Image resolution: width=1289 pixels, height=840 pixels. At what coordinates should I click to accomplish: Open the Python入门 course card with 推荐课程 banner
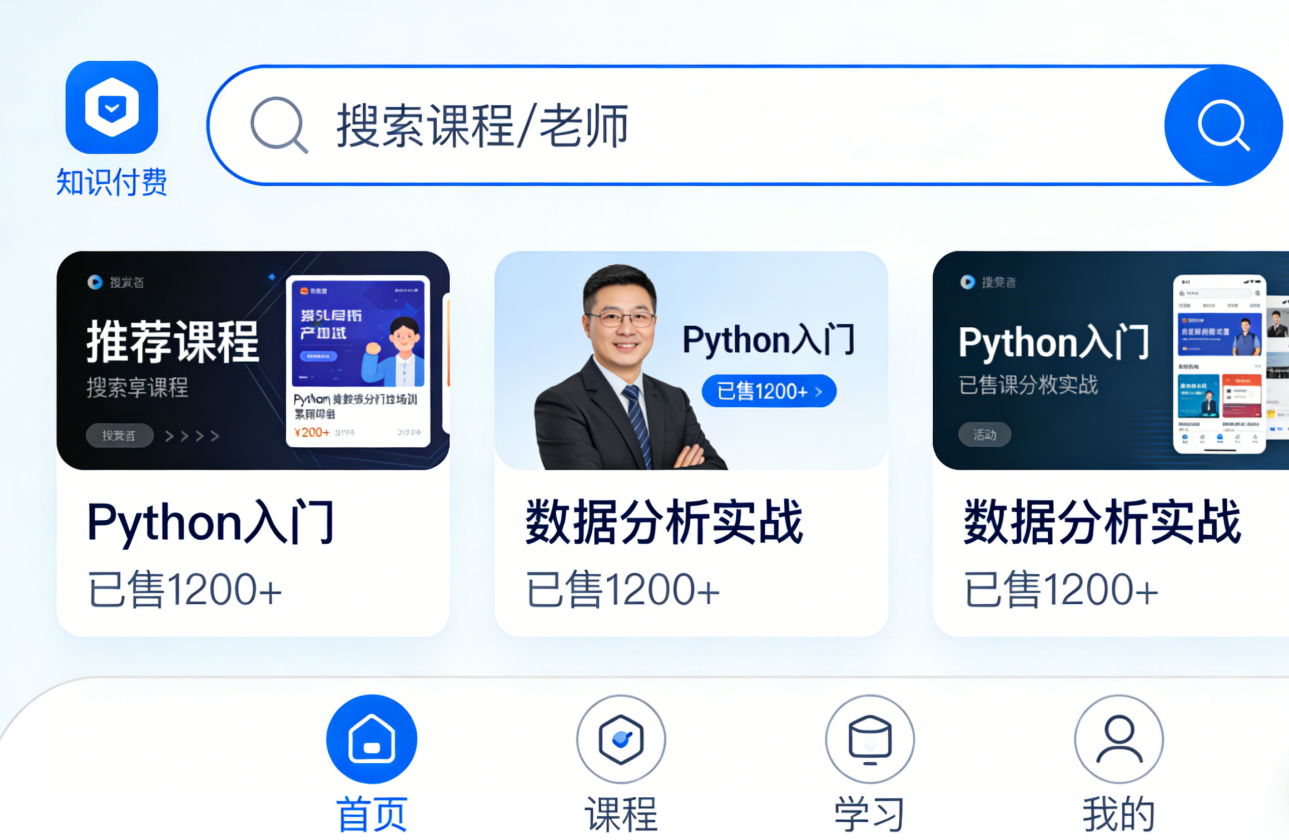point(253,443)
